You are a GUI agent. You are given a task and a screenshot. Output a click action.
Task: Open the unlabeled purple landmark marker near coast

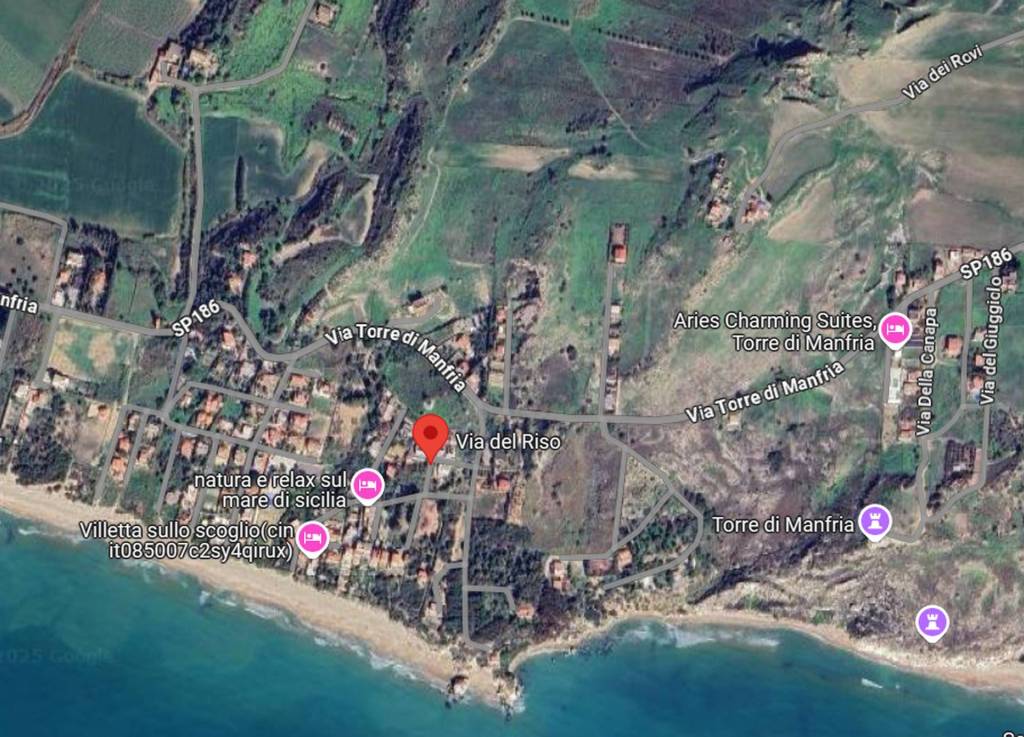[x=932, y=622]
